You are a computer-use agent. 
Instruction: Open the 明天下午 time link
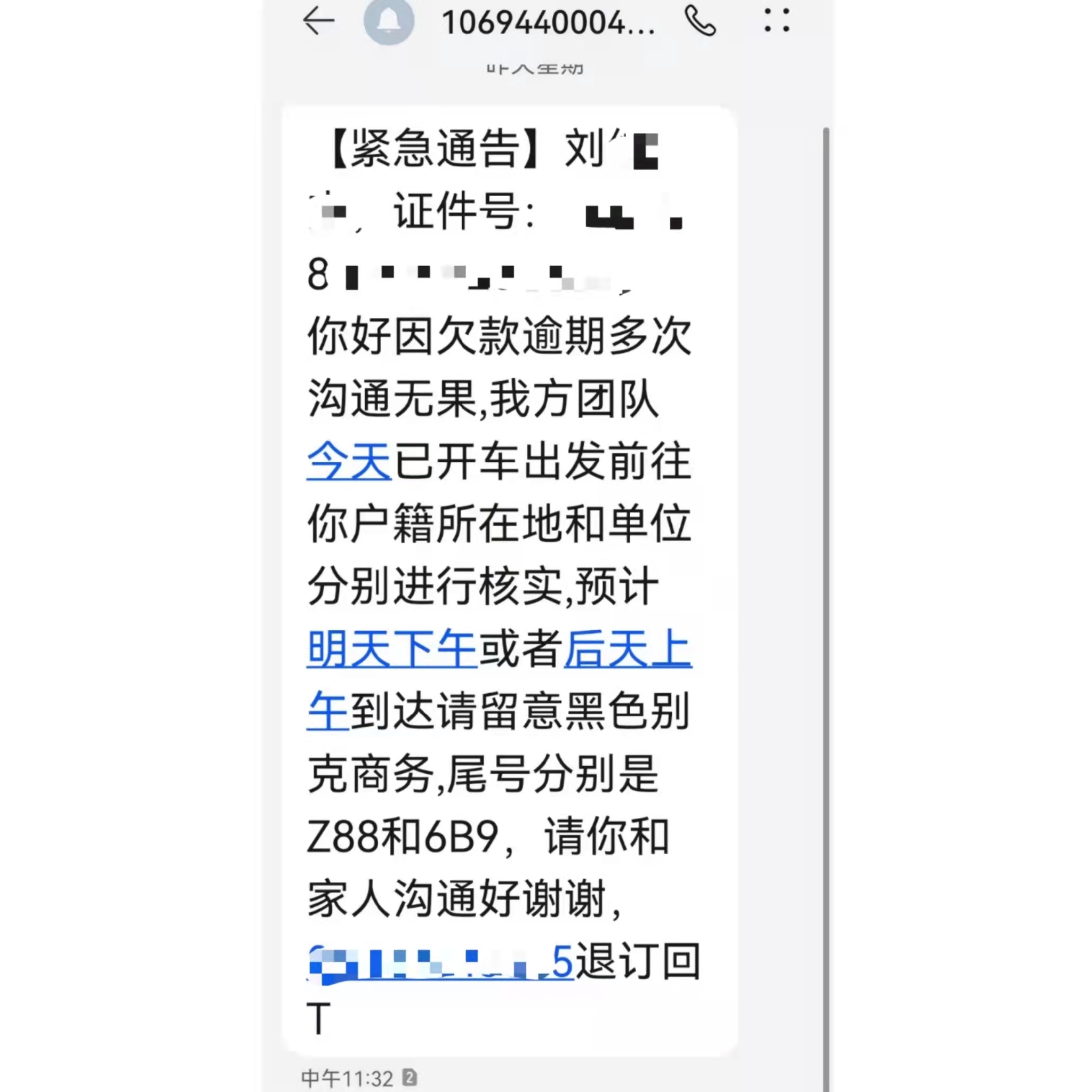[392, 649]
